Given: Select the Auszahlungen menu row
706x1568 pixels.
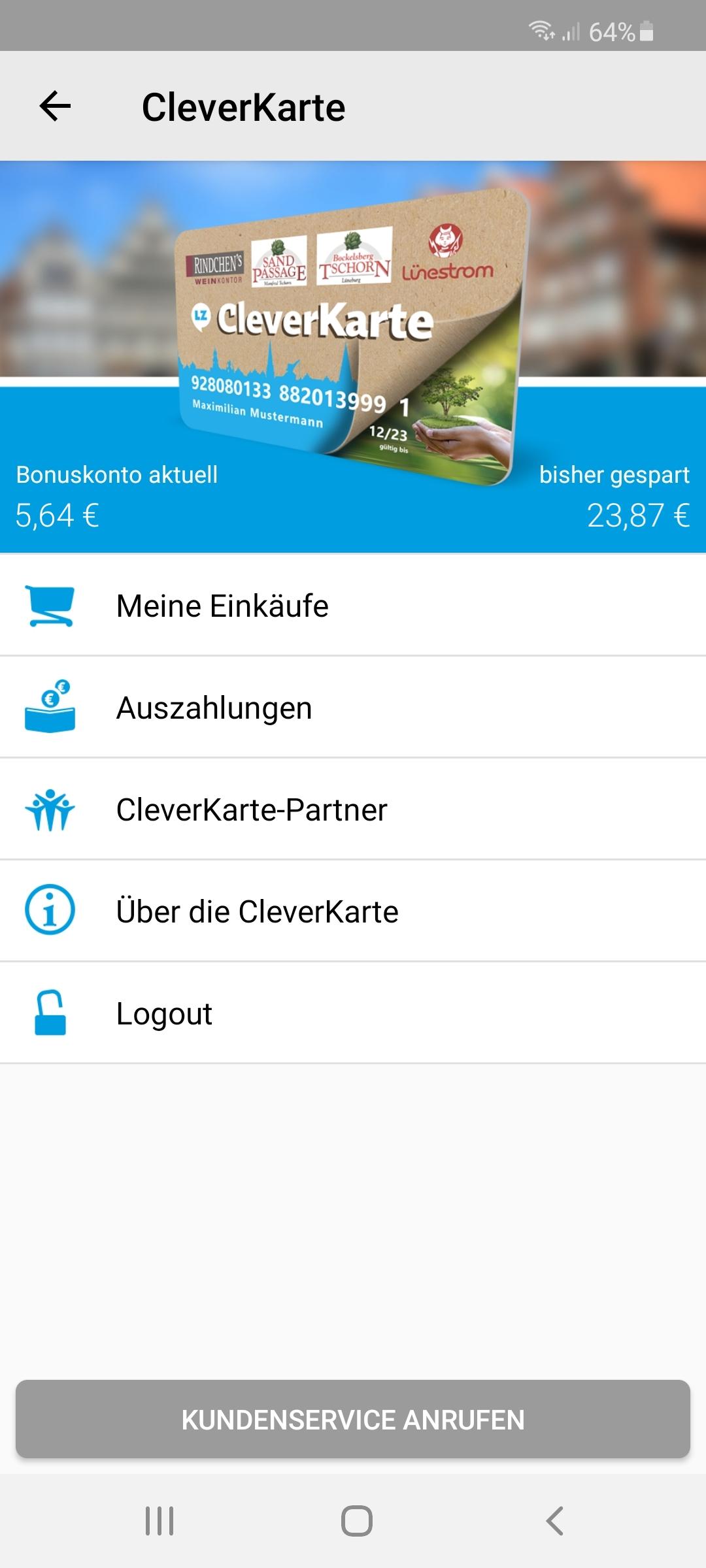Looking at the screenshot, I should point(213,706).
